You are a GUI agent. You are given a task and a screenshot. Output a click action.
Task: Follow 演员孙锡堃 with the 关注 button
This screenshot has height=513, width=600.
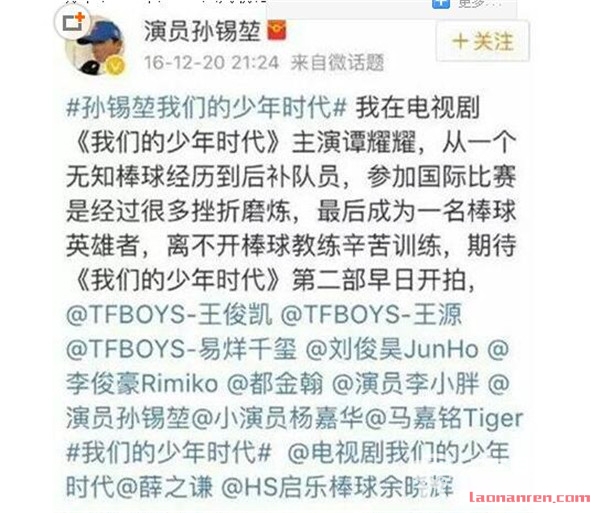(x=483, y=42)
